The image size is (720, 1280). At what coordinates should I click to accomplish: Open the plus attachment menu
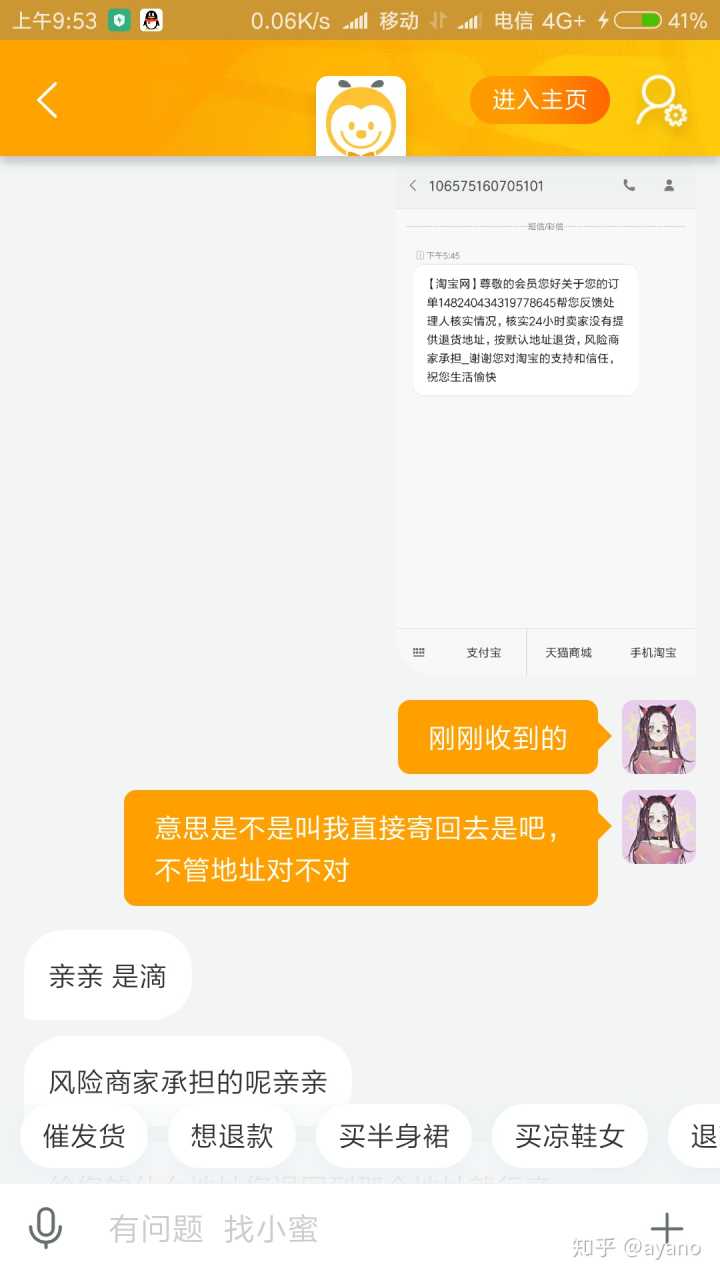pyautogui.click(x=667, y=1228)
